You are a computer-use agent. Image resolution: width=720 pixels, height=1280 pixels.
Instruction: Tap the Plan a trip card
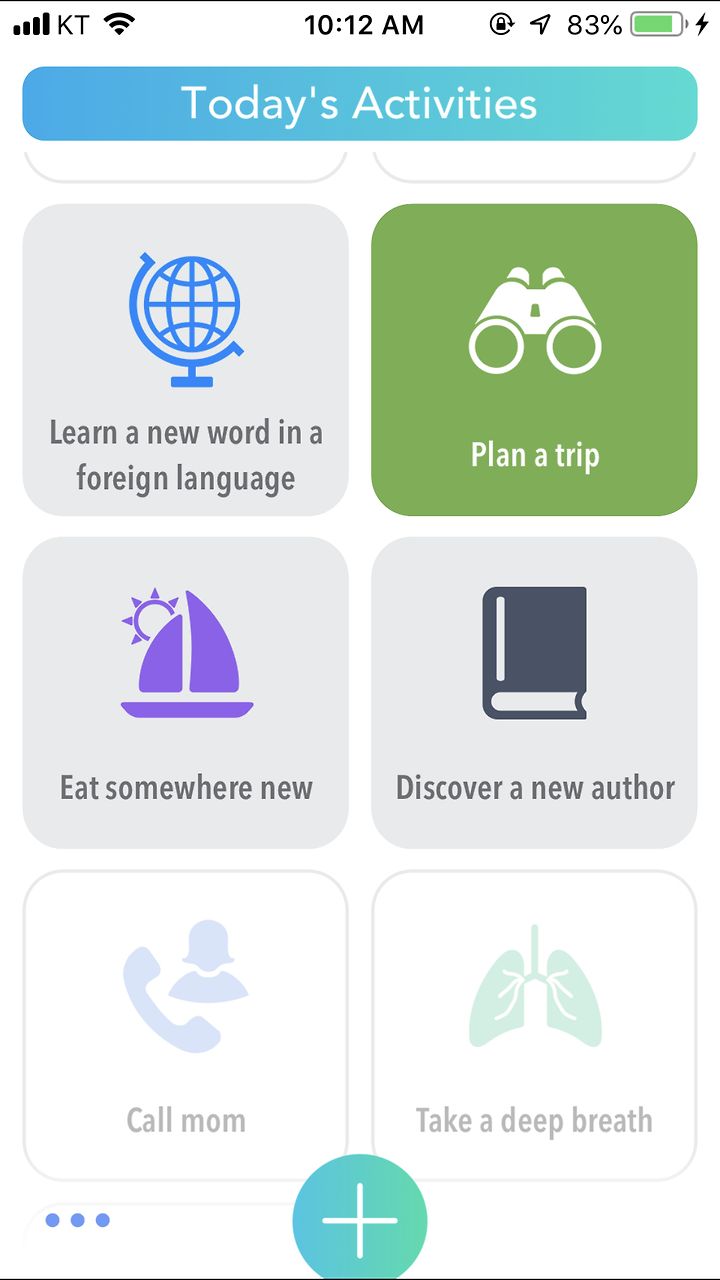[534, 360]
